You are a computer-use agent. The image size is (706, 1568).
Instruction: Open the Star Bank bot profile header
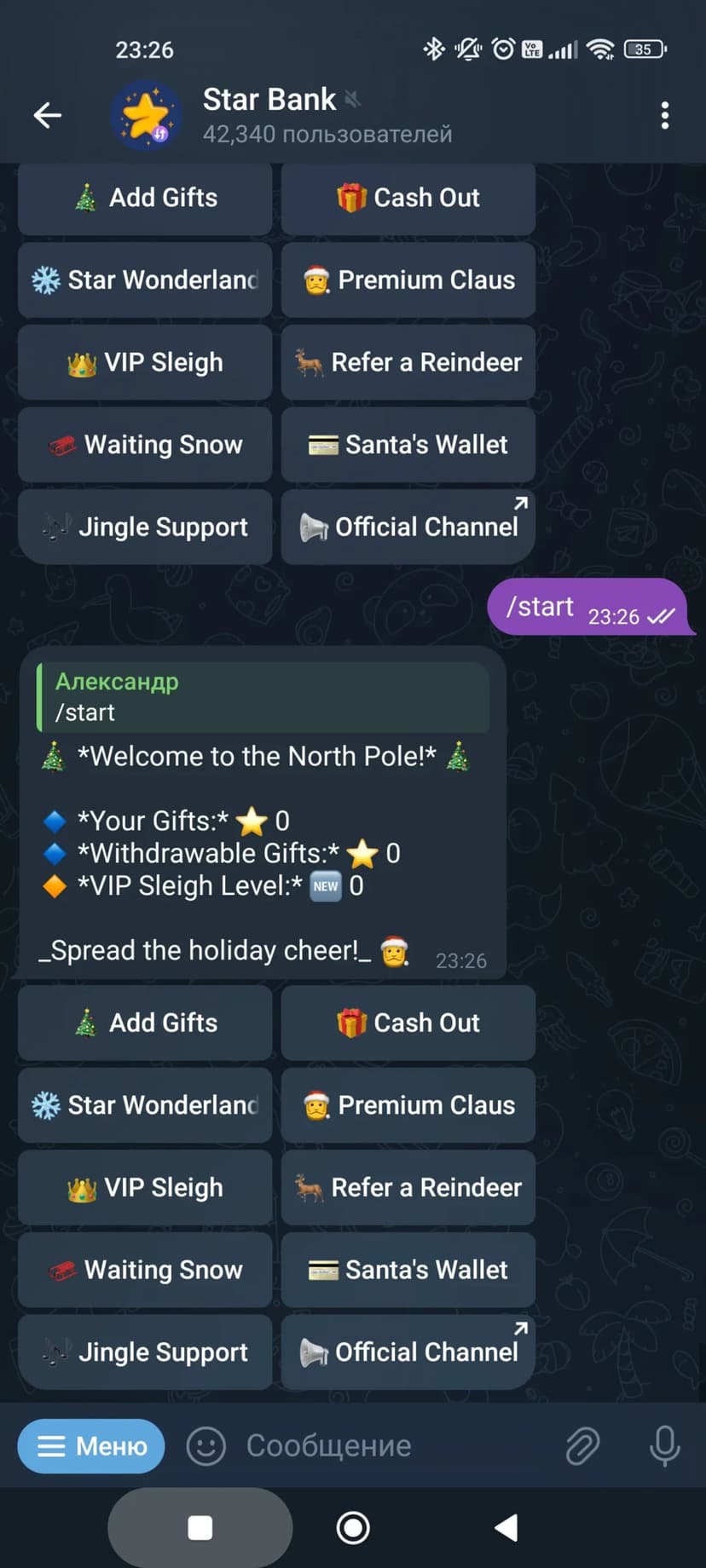[327, 115]
